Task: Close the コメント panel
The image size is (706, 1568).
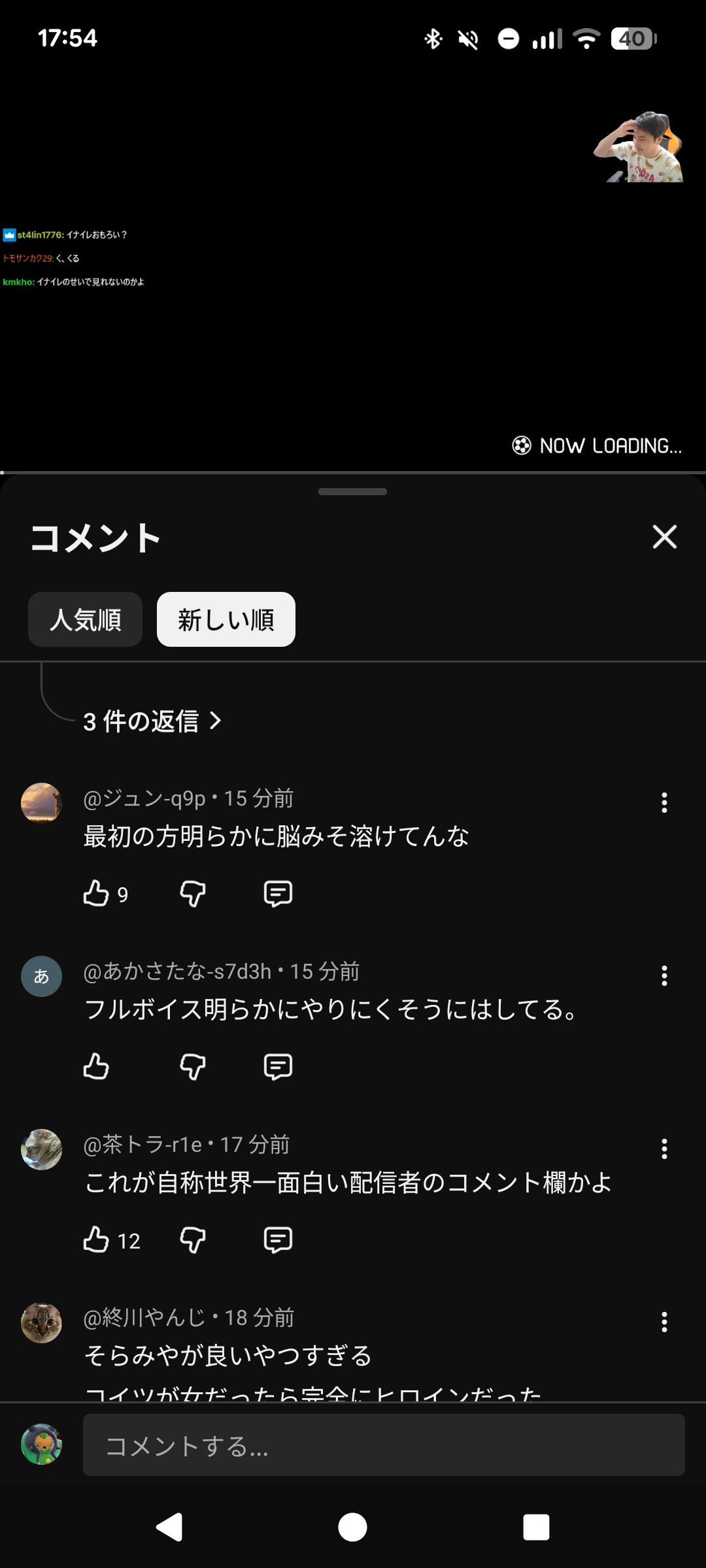Action: tap(664, 537)
